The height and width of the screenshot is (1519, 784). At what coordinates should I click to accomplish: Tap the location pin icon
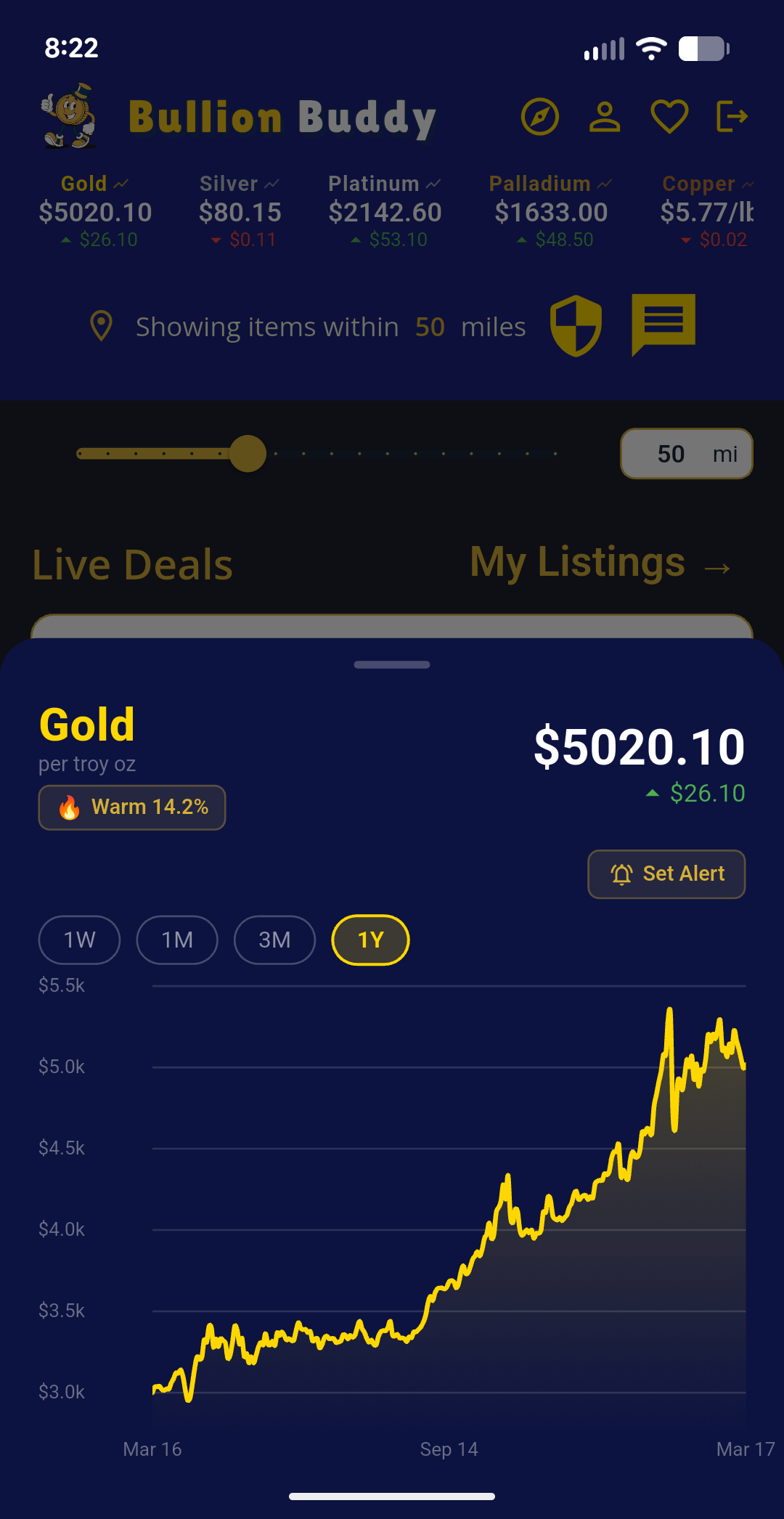pos(102,326)
